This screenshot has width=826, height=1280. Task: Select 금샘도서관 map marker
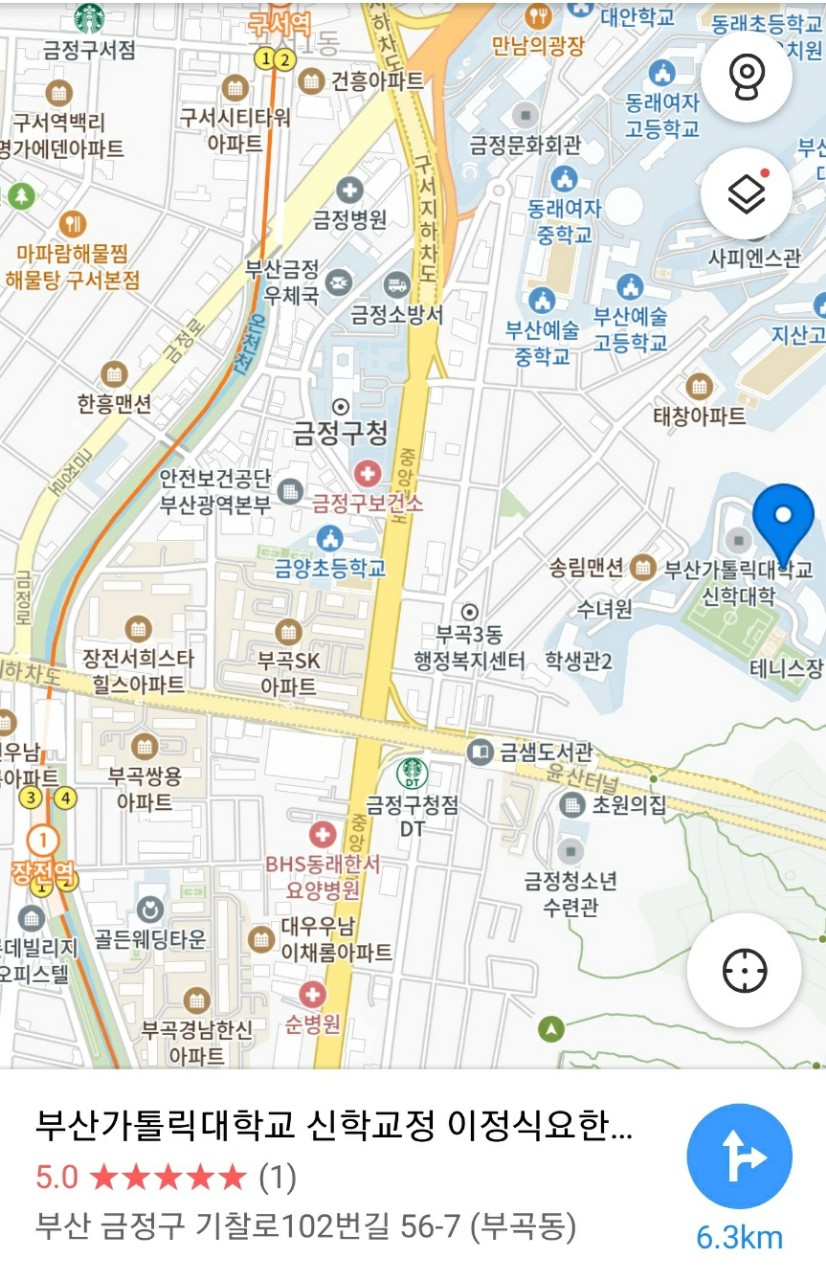click(481, 750)
